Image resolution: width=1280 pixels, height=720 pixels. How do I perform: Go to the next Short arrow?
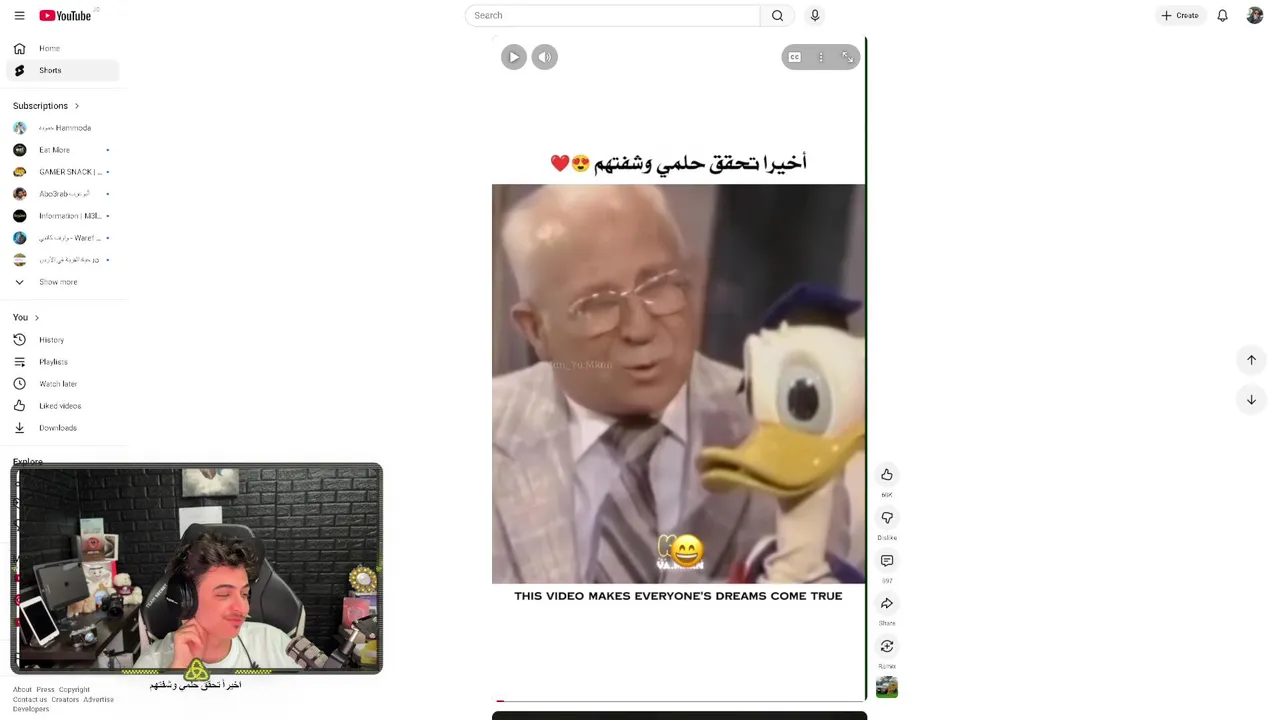coord(1251,400)
